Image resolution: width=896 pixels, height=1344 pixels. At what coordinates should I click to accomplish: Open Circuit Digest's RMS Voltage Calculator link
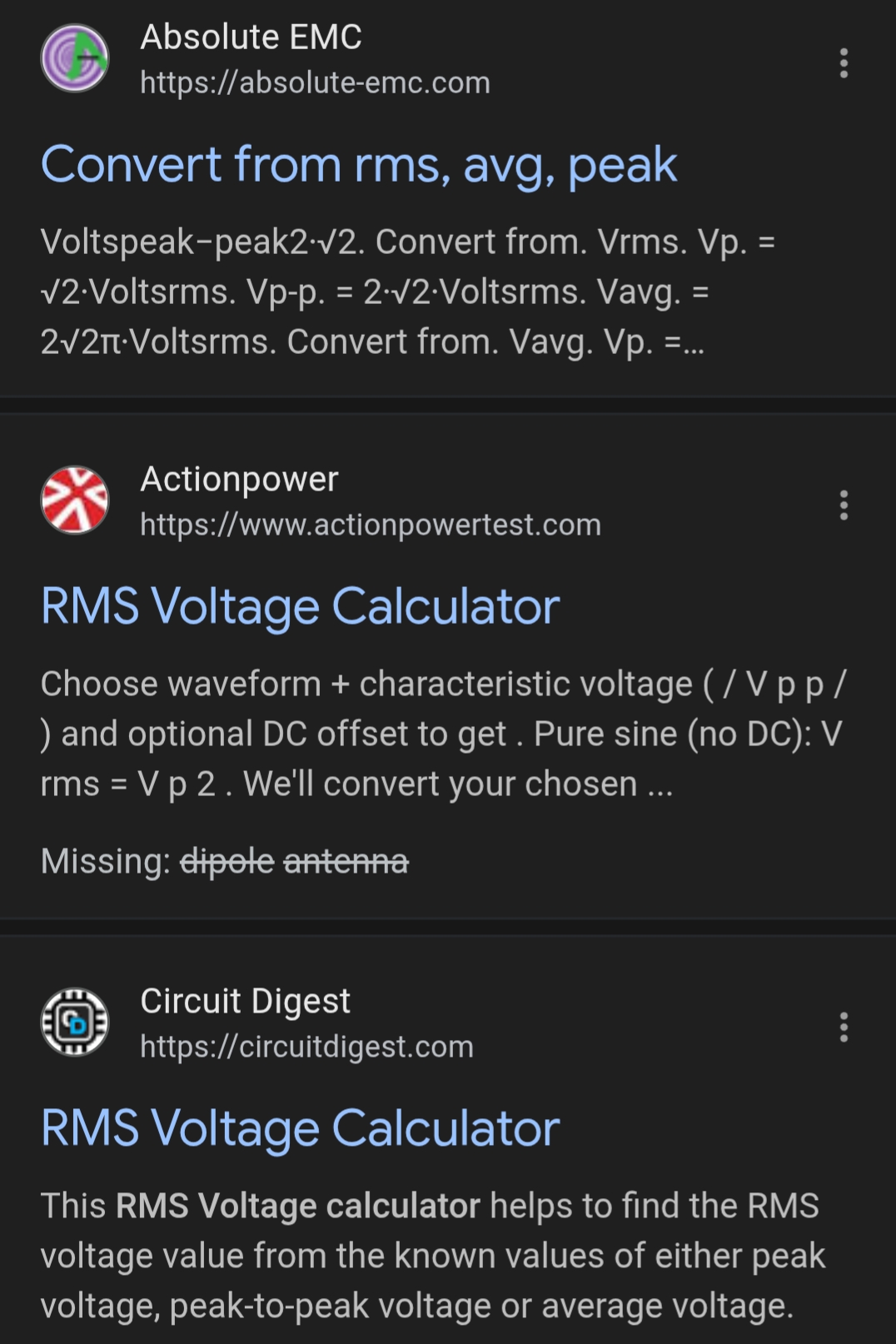click(300, 1128)
